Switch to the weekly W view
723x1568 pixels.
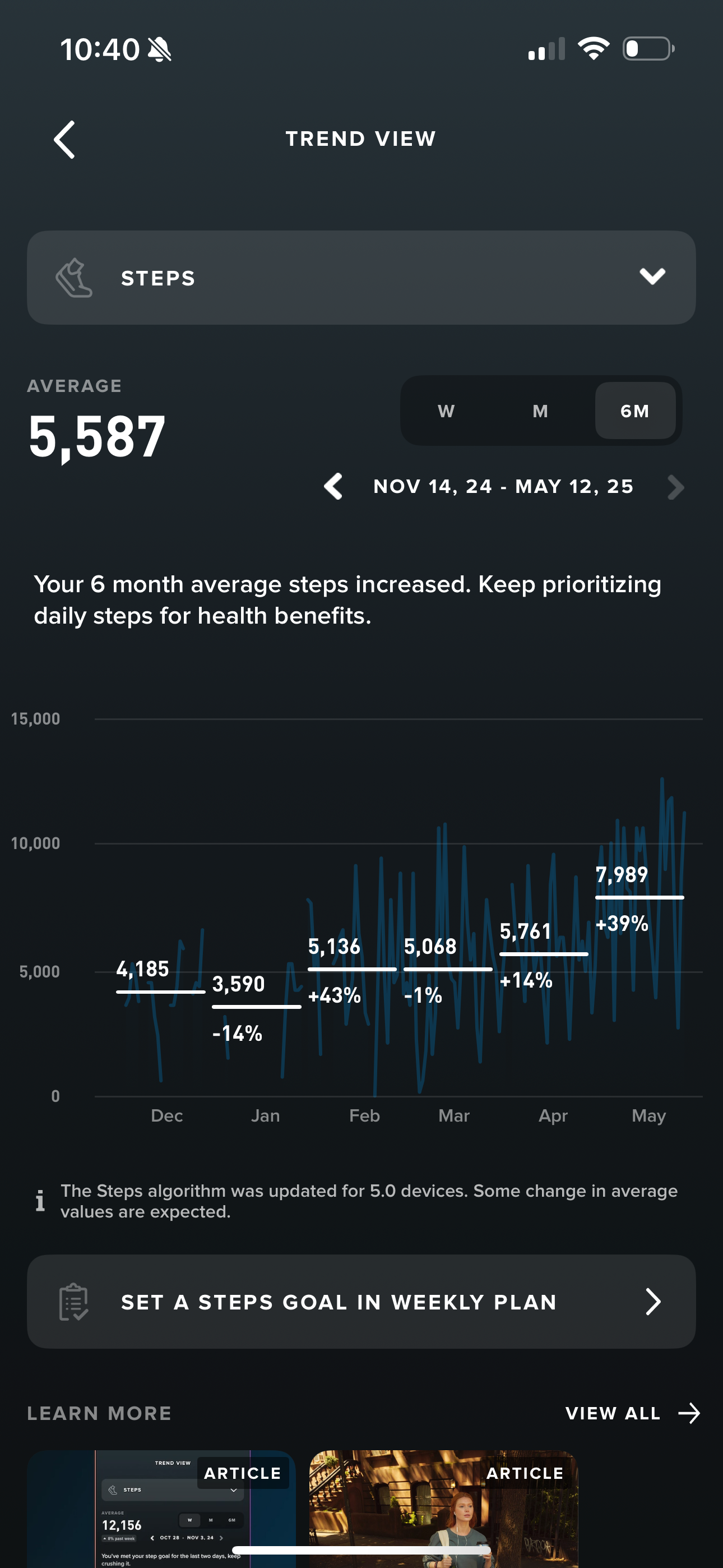(x=446, y=411)
